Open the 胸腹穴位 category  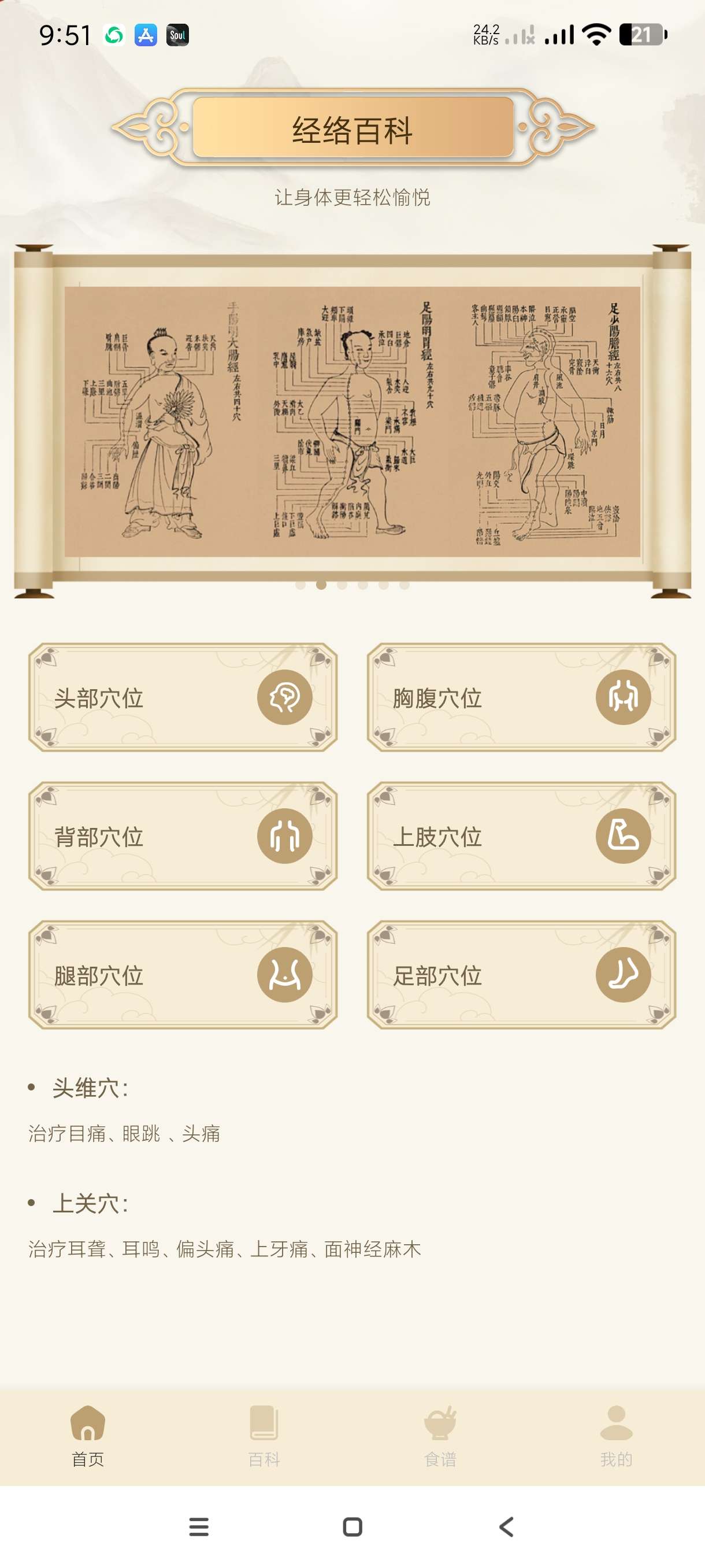tap(521, 698)
